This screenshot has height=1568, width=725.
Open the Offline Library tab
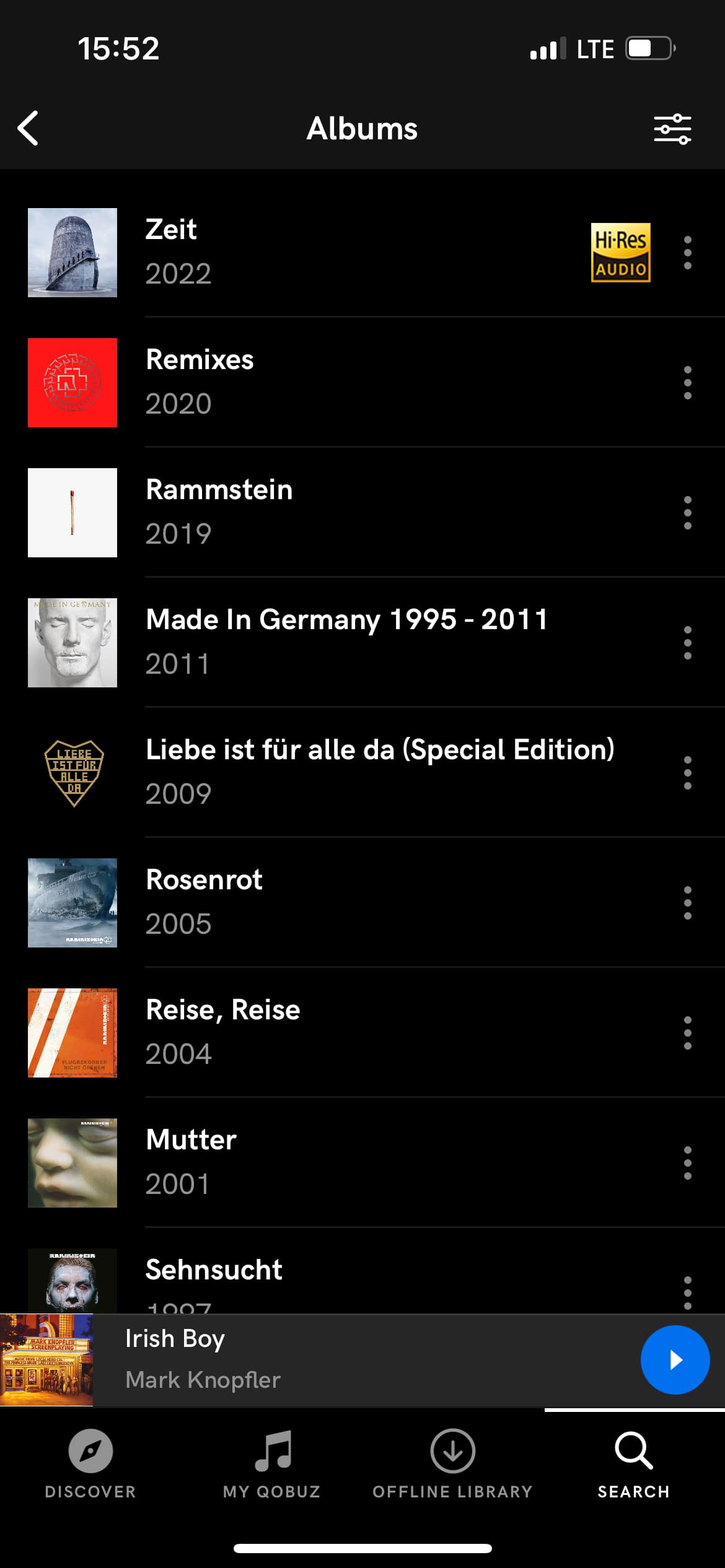point(452,1464)
